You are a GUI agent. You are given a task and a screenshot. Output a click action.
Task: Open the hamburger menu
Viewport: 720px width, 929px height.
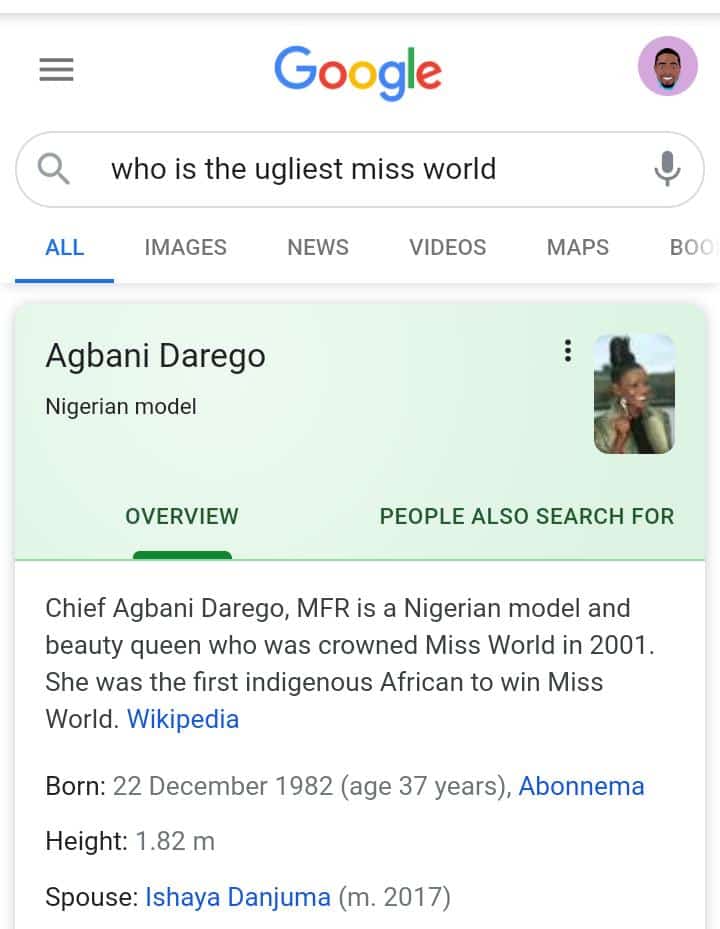click(x=56, y=70)
